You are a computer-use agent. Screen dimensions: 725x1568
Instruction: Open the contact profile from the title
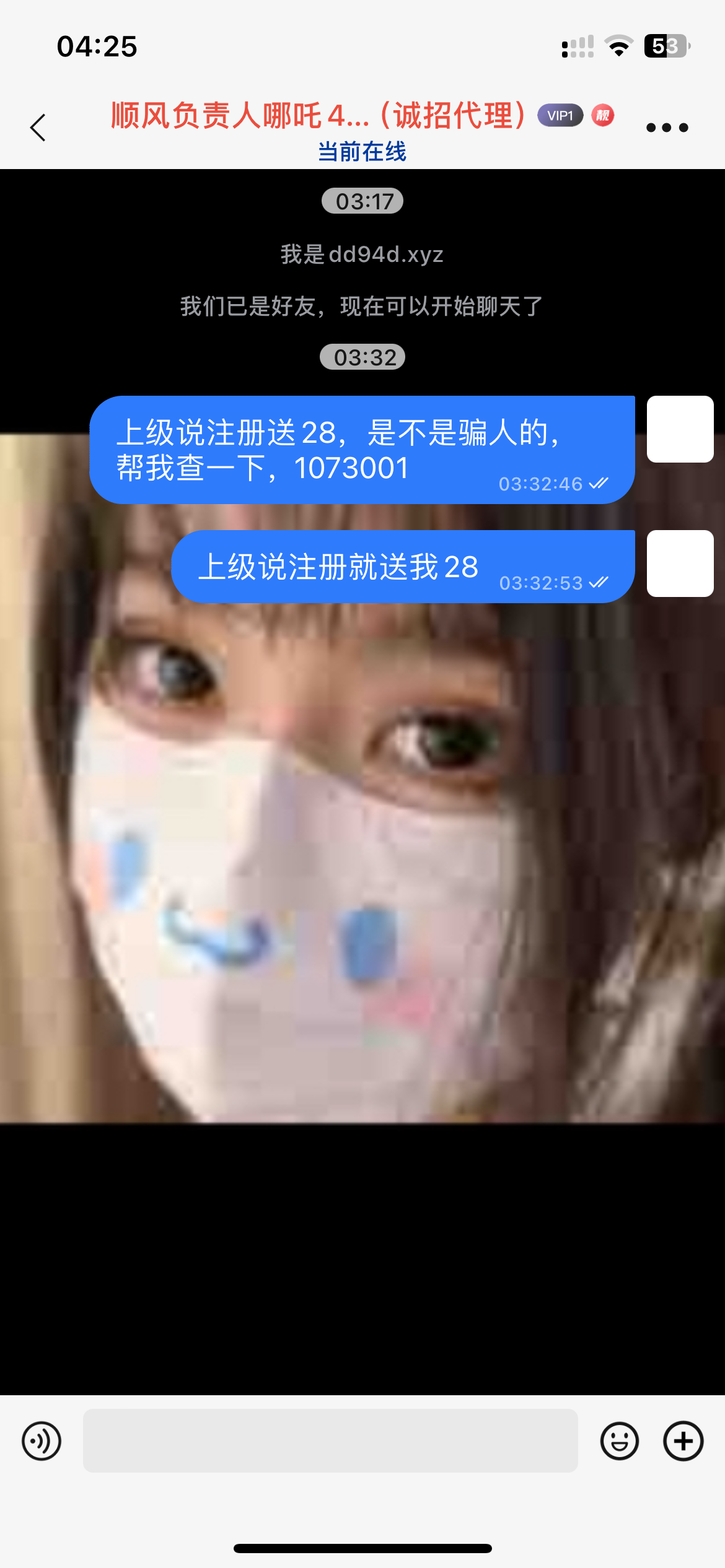tap(317, 116)
